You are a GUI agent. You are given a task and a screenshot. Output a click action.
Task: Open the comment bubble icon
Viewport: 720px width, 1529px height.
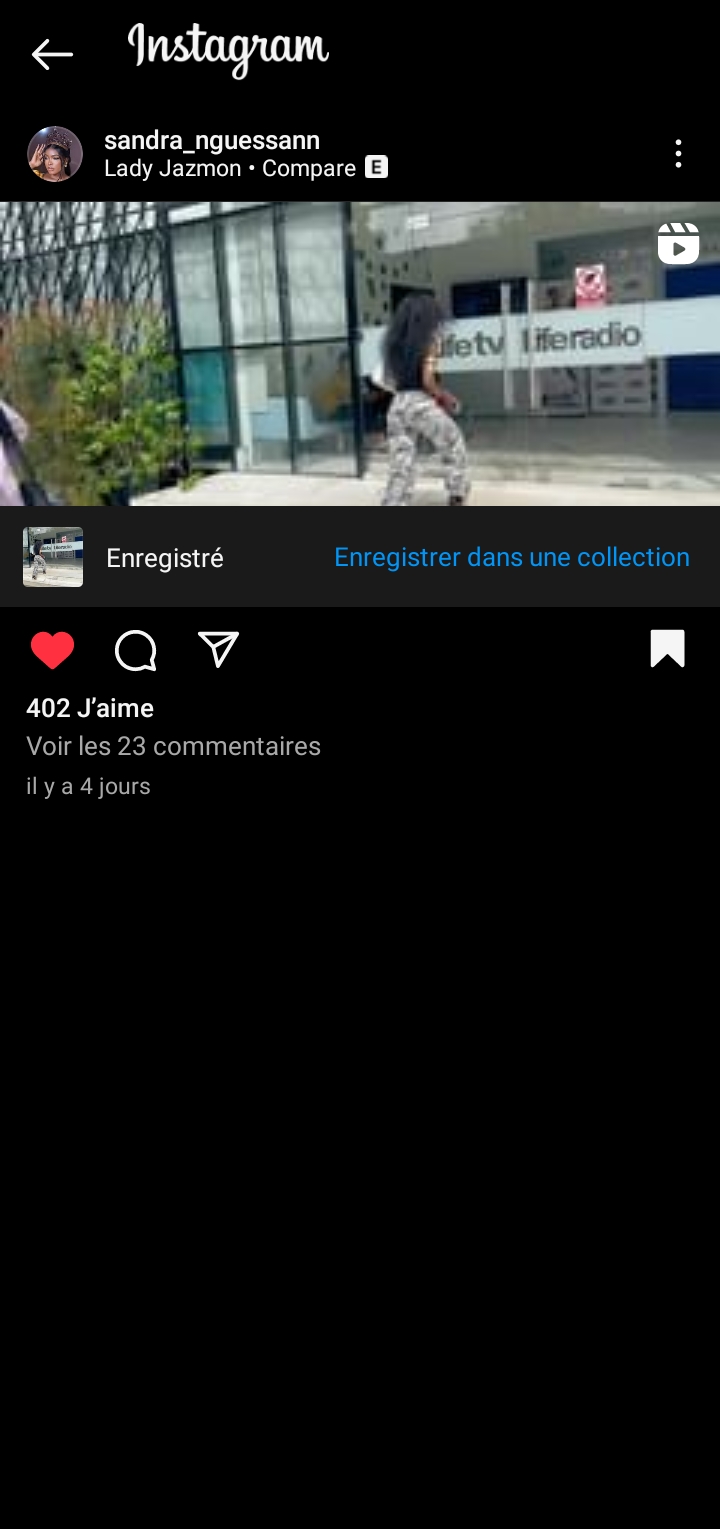click(136, 650)
